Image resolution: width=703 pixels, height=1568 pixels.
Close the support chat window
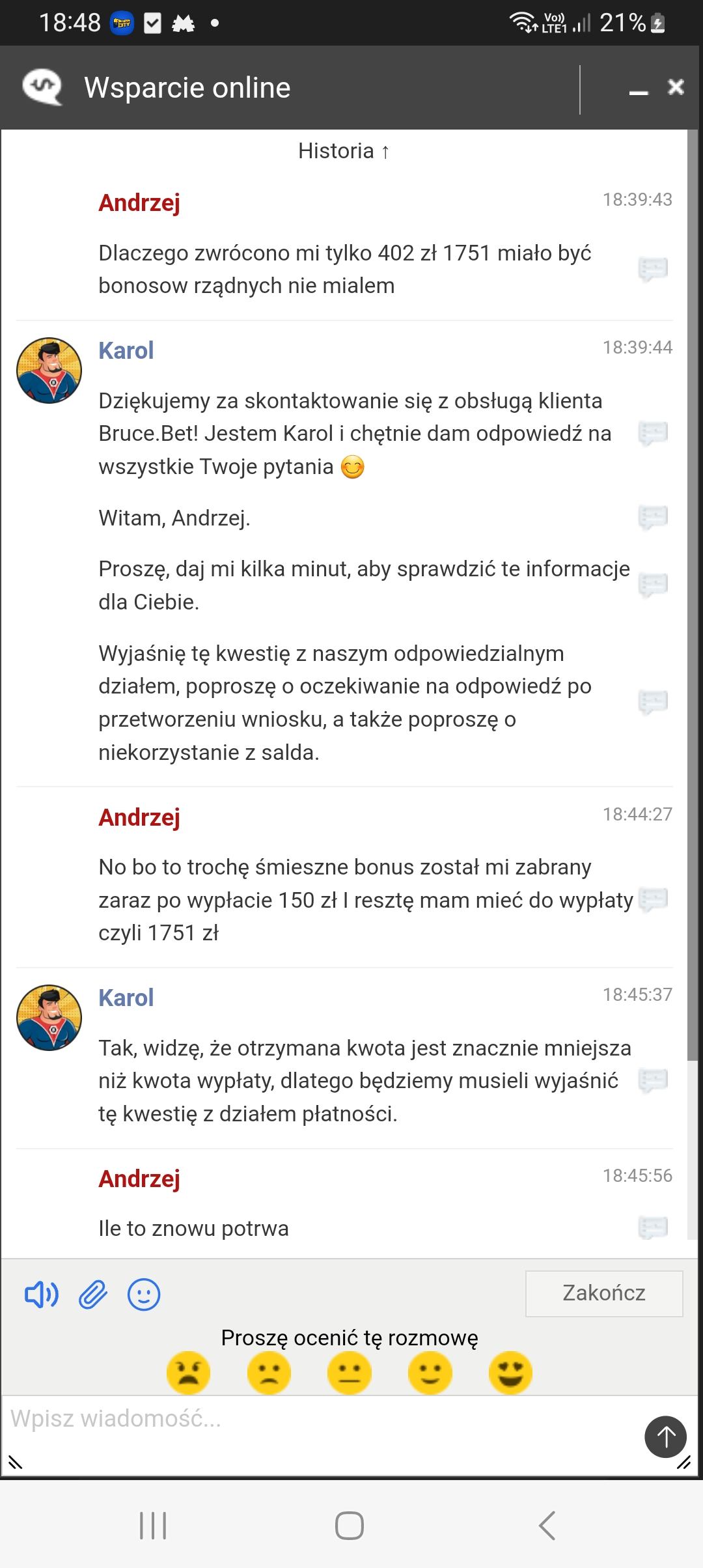click(676, 87)
